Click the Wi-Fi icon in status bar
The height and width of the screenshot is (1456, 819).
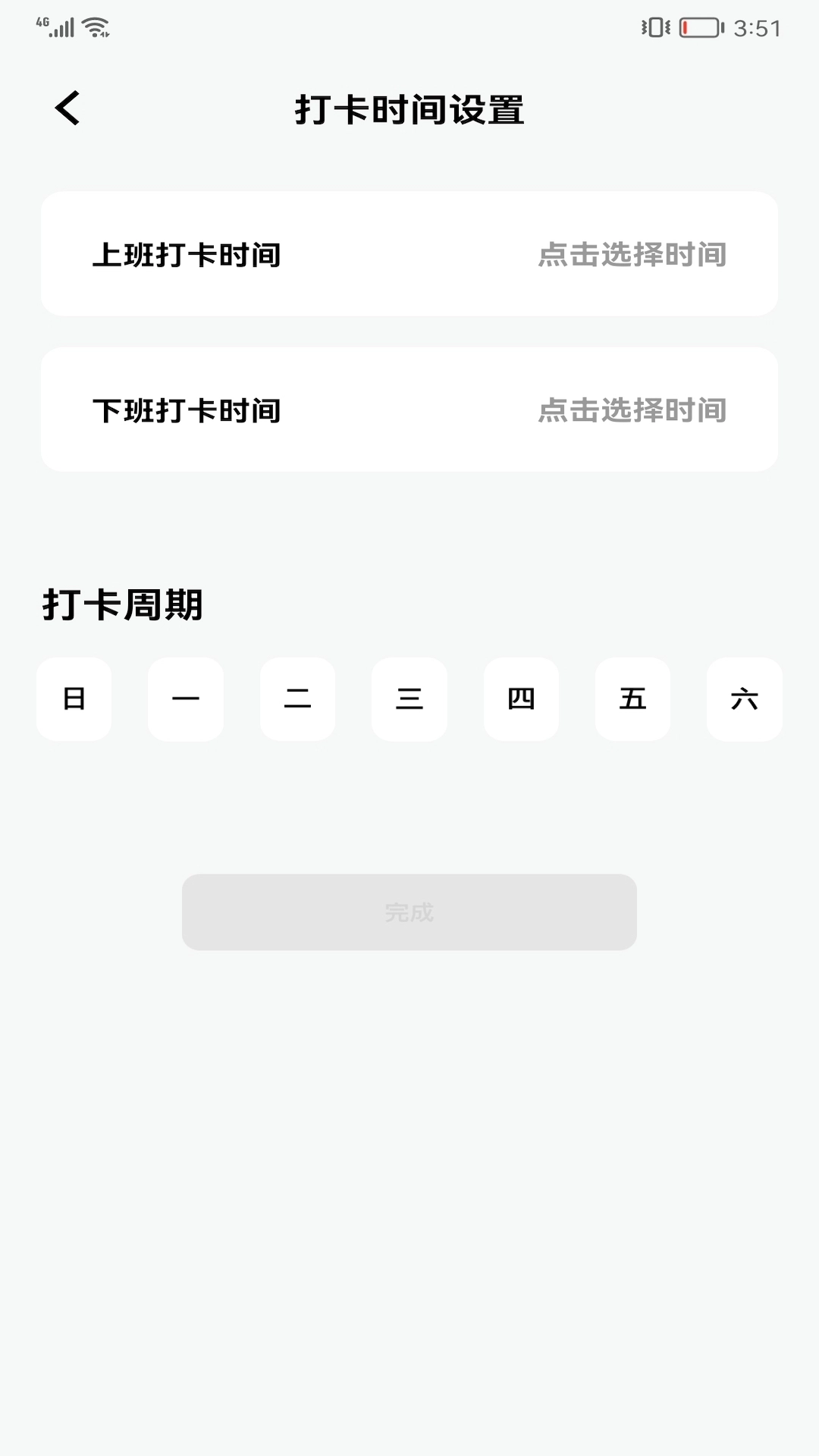pyautogui.click(x=94, y=28)
